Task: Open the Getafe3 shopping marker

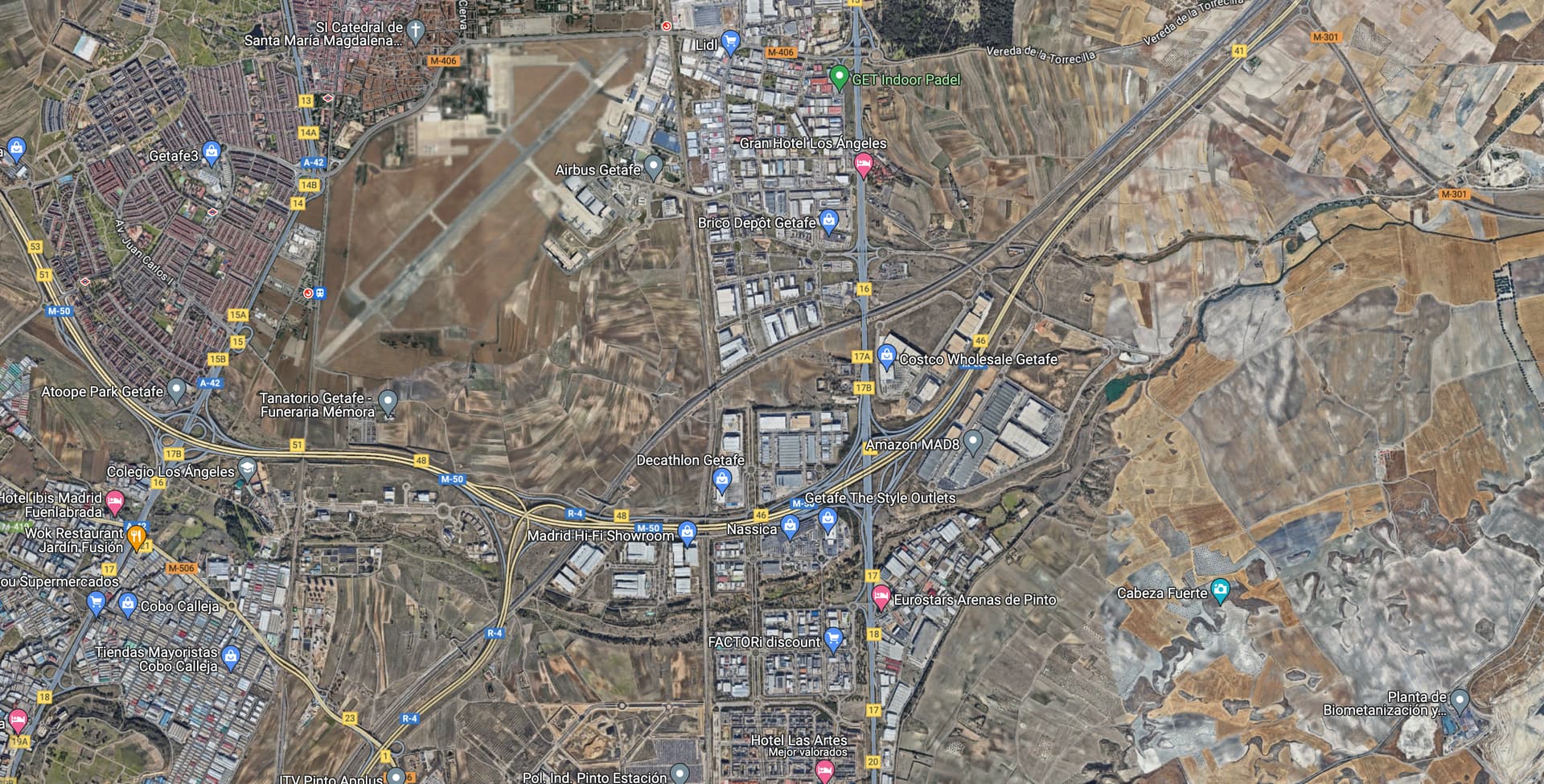Action: click(x=211, y=151)
